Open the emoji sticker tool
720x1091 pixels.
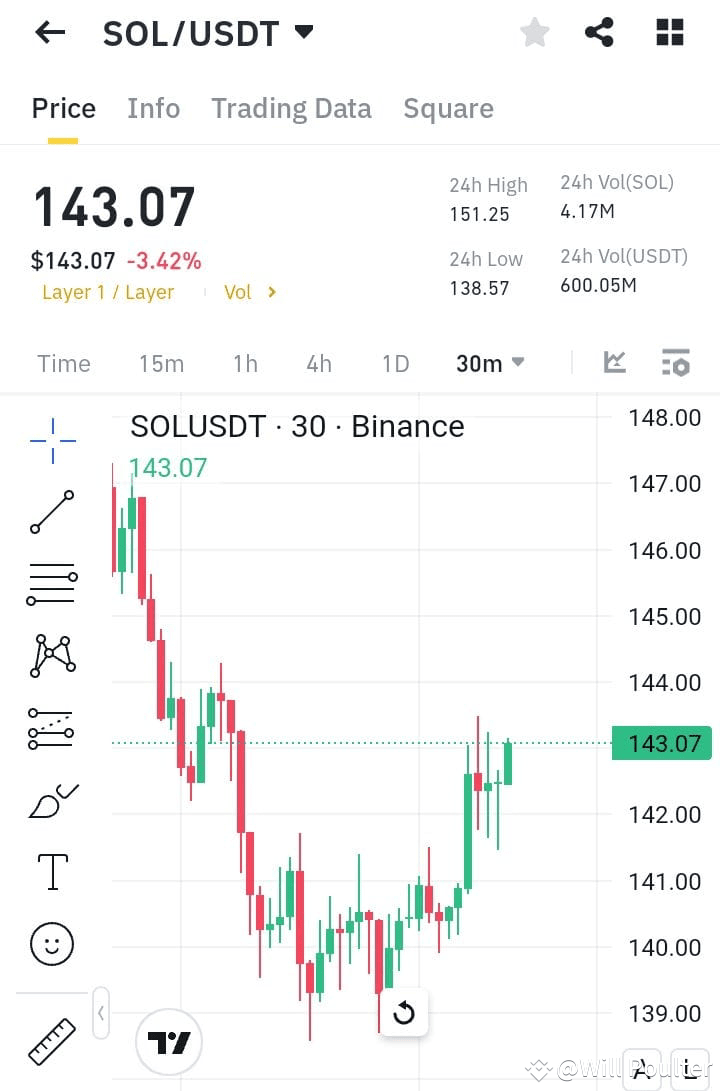(x=50, y=943)
